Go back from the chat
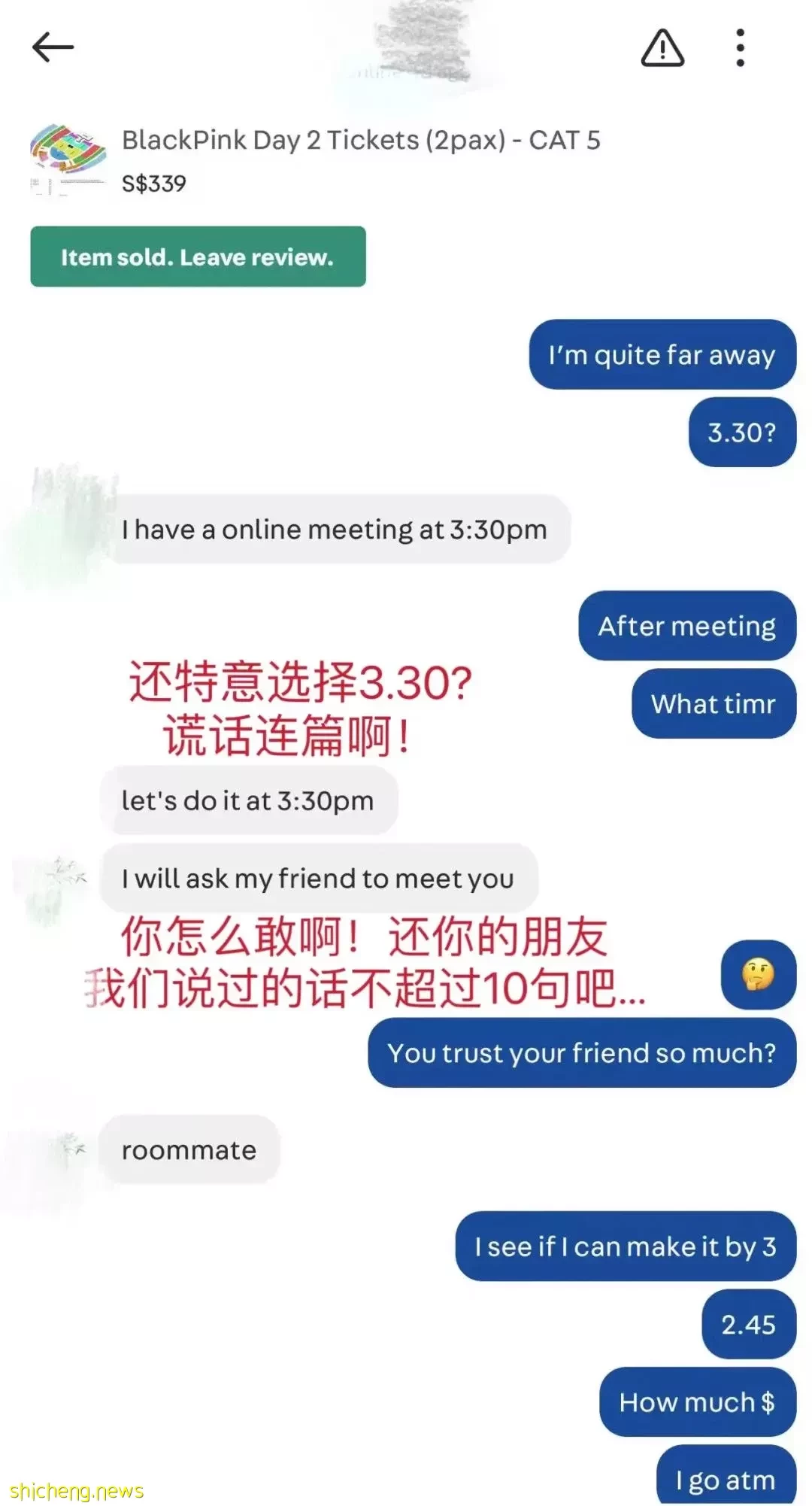Image resolution: width=812 pixels, height=1506 pixels. tap(53, 47)
